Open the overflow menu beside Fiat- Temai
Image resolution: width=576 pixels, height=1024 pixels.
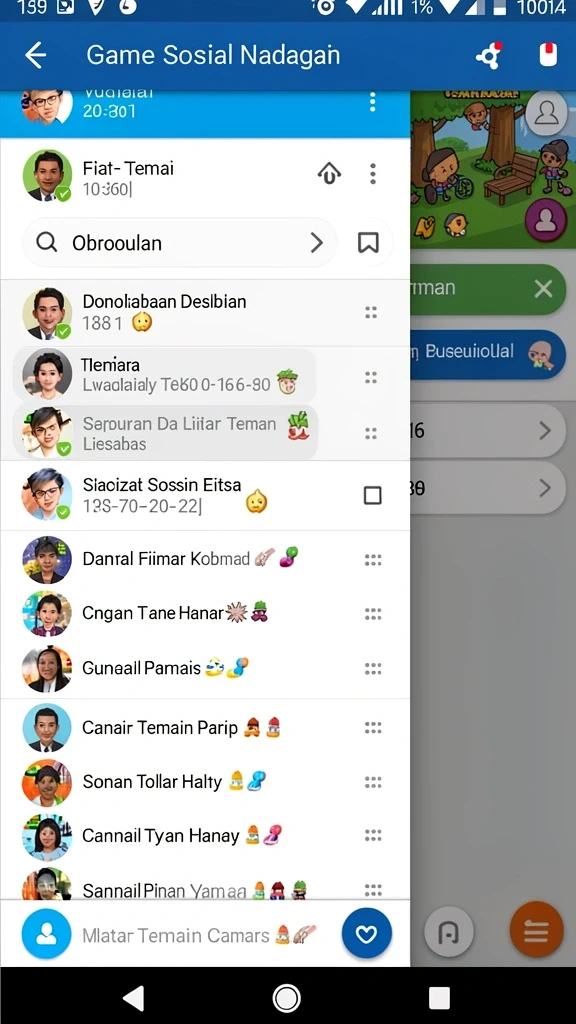pos(373,174)
